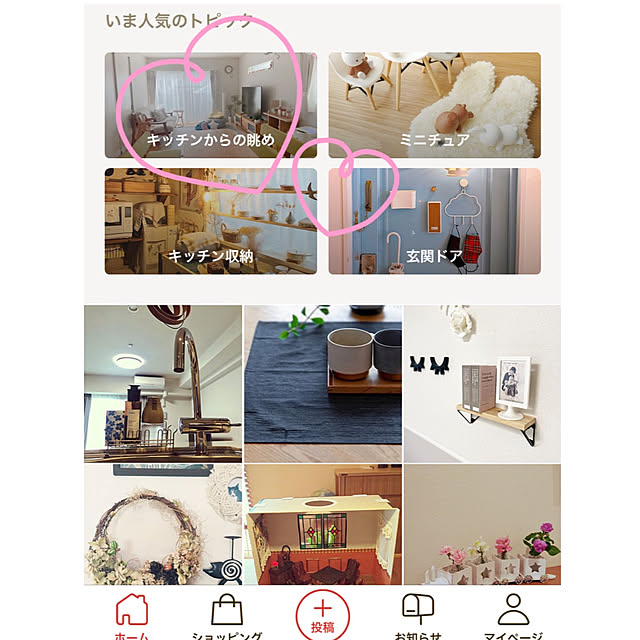Open the ミニチュア topic card

tap(434, 105)
